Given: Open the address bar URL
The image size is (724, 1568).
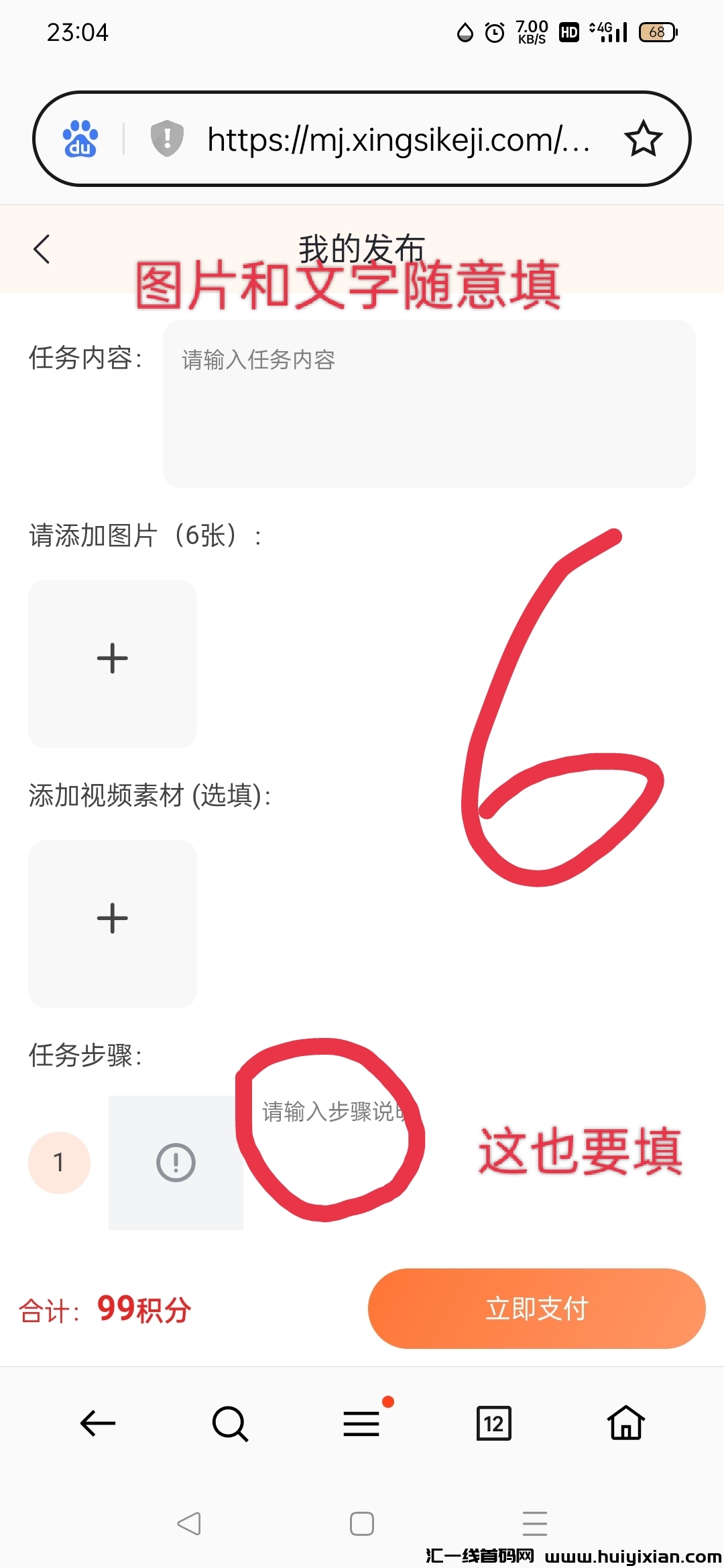Looking at the screenshot, I should pos(398,139).
